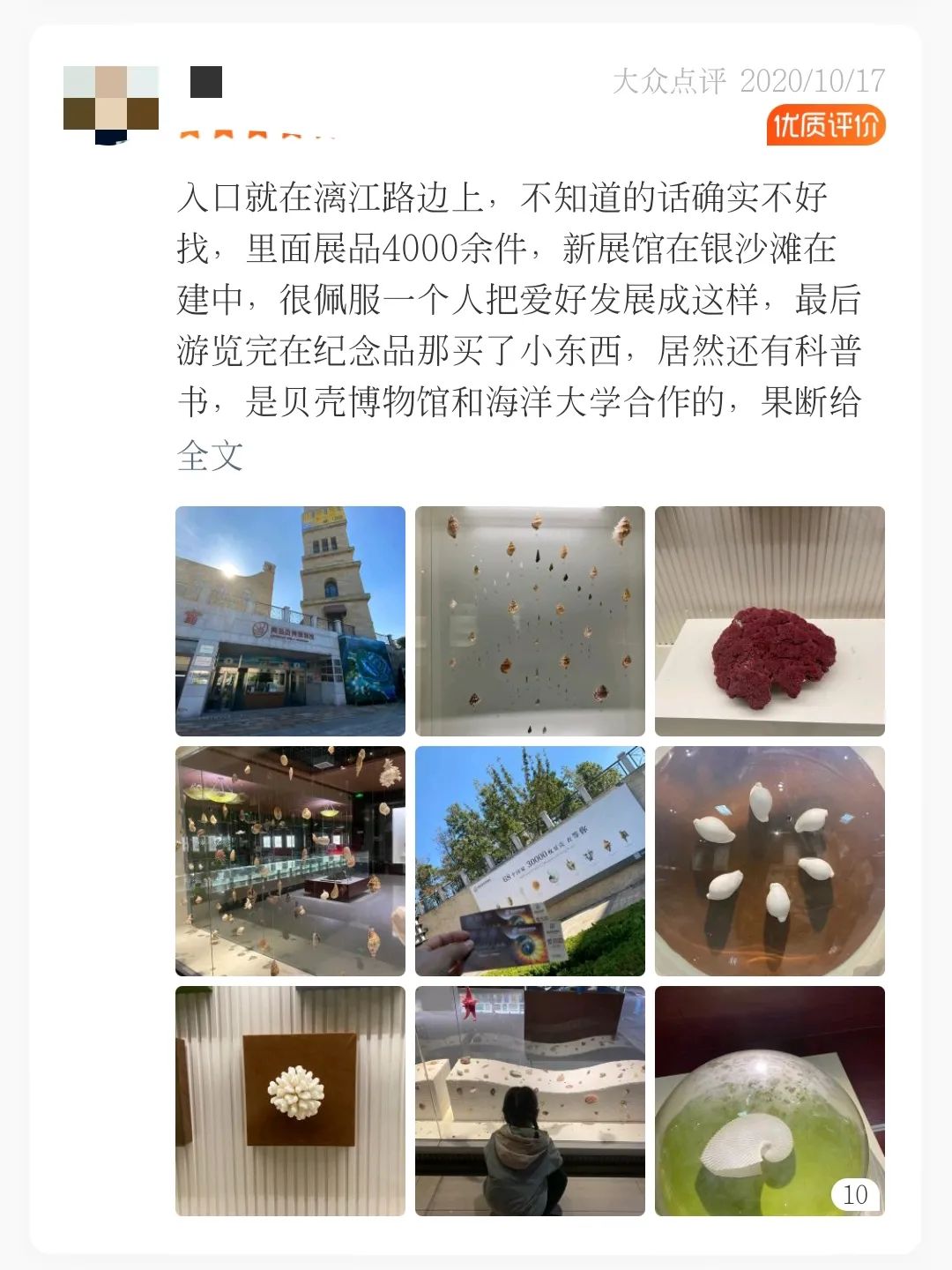Open the photo of tickets held outdoors
Image resolution: width=952 pixels, height=1270 pixels.
[530, 861]
